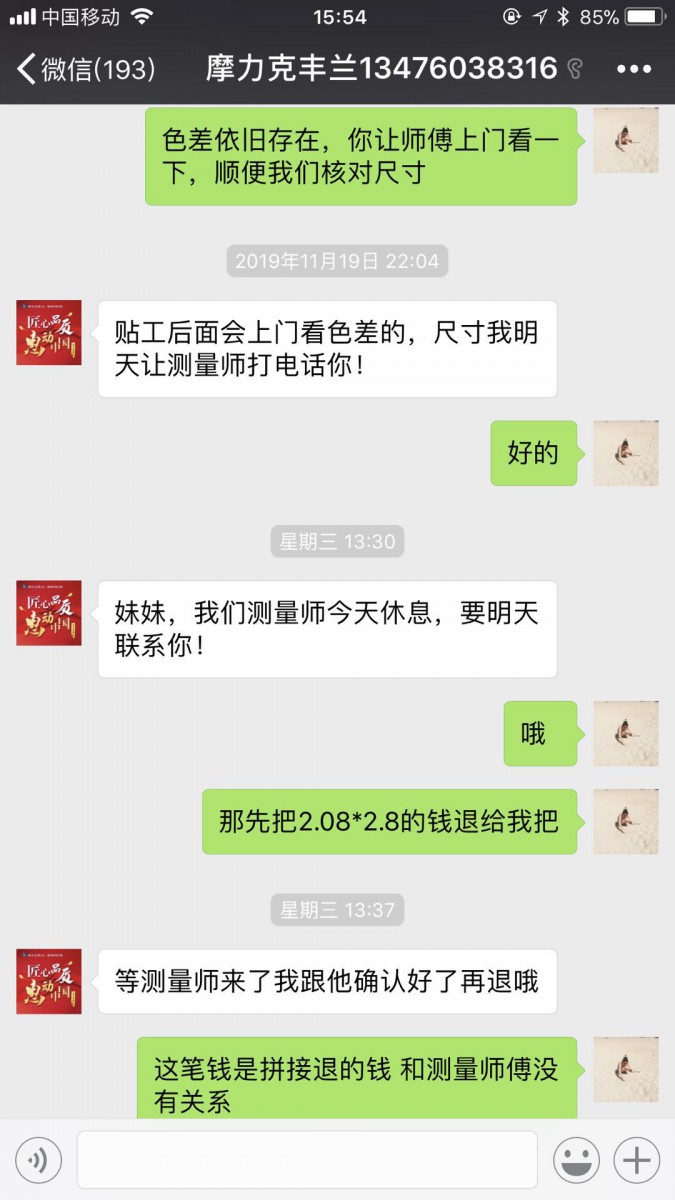Open contact avatar beside 等测量师来了 message
Viewport: 675px width, 1200px height.
coord(49,981)
